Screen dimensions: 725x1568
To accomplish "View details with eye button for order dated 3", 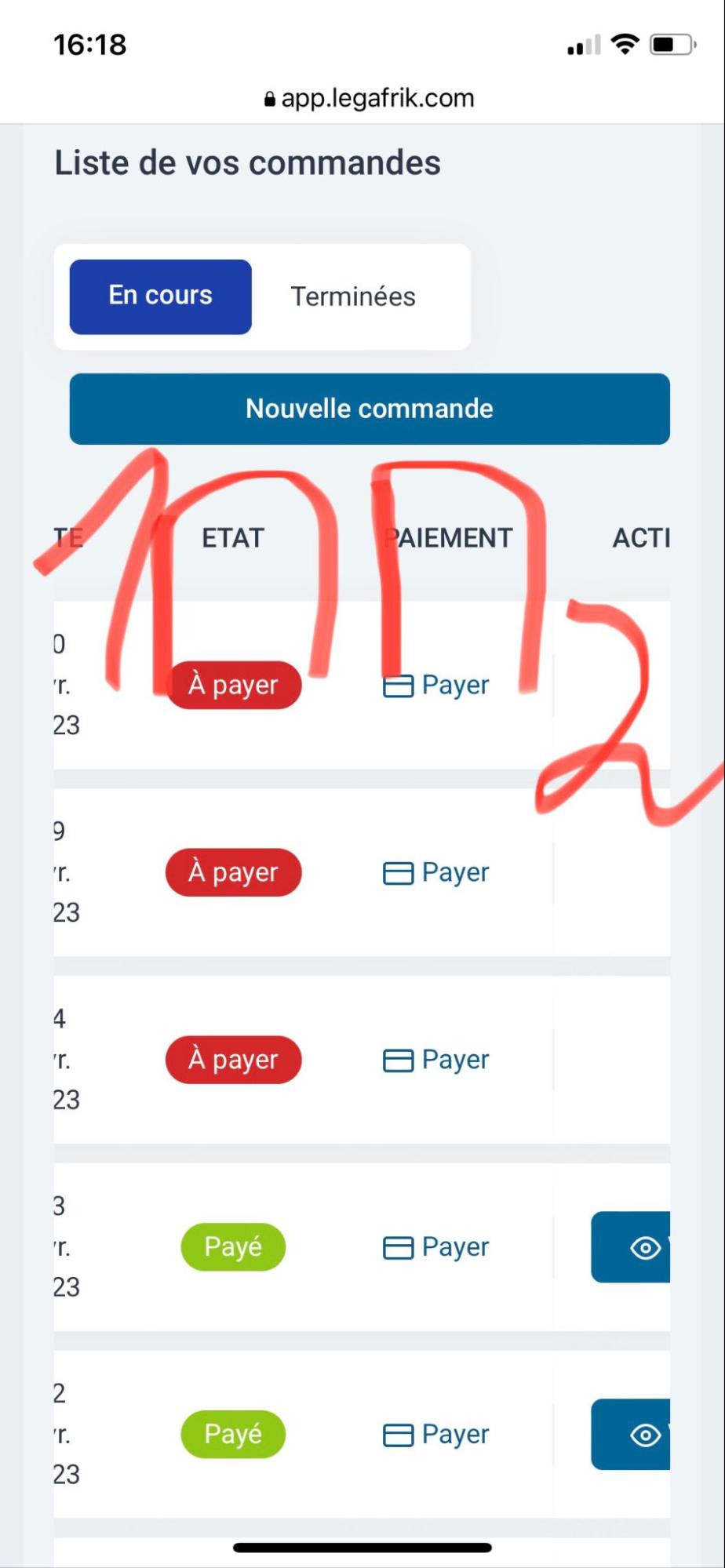I will click(631, 1247).
